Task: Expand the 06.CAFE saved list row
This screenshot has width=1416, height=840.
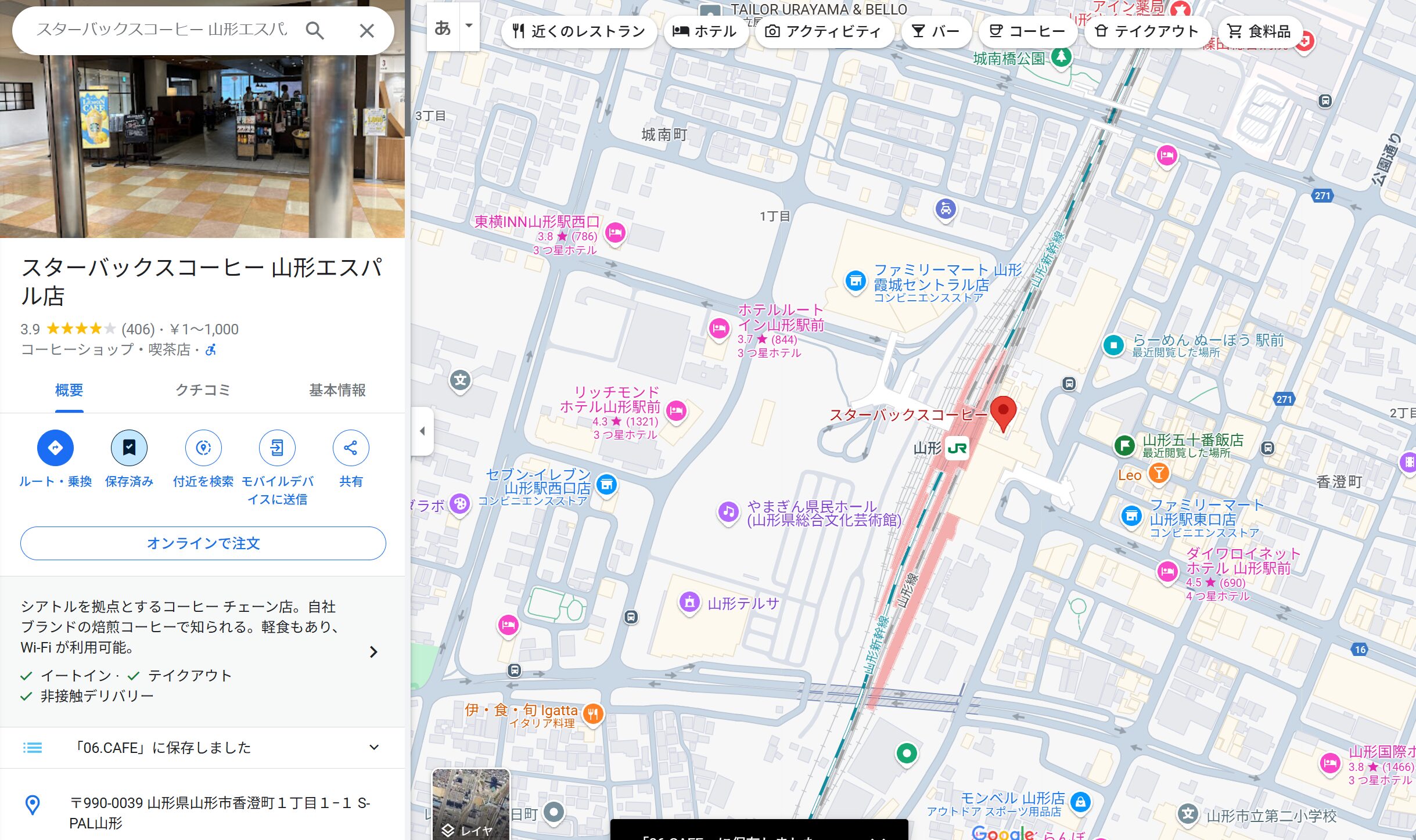Action: tap(374, 748)
